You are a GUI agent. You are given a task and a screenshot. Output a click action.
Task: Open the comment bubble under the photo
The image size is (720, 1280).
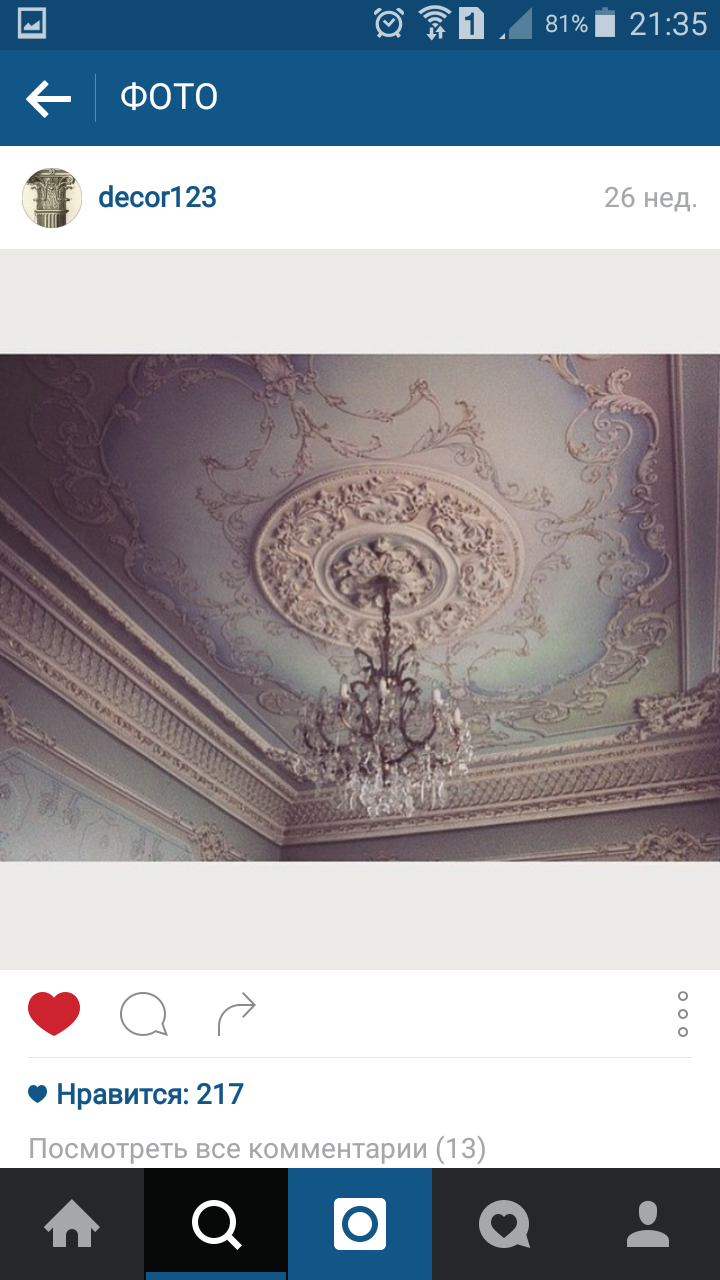143,1015
